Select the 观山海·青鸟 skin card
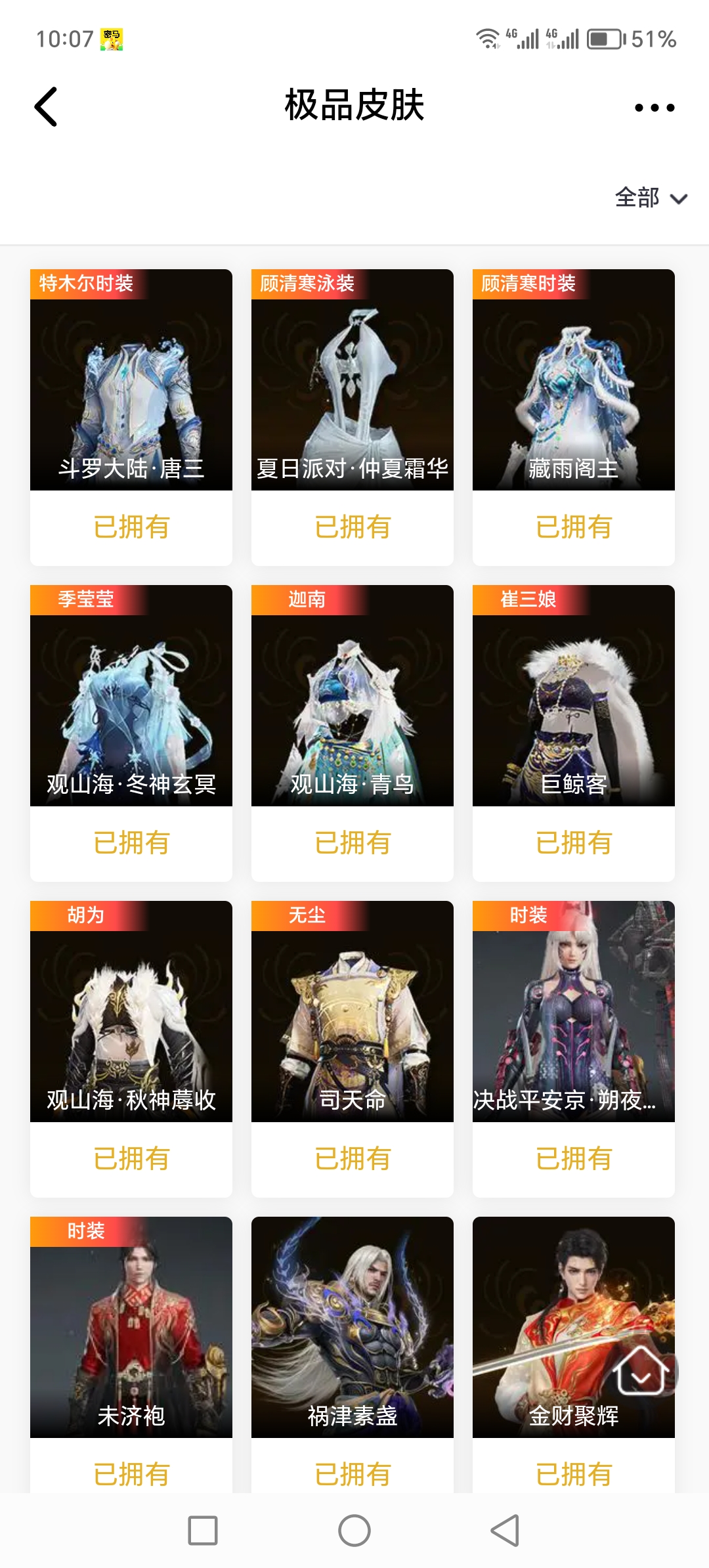 [x=353, y=696]
